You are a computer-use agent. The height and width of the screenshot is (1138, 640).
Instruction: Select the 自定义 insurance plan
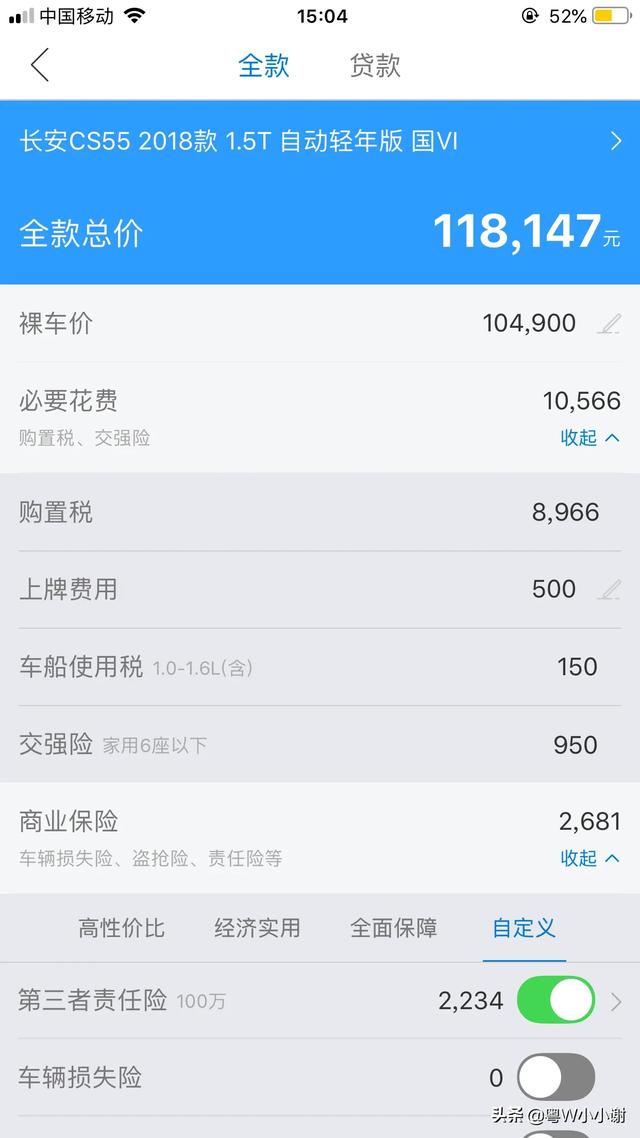coord(524,928)
